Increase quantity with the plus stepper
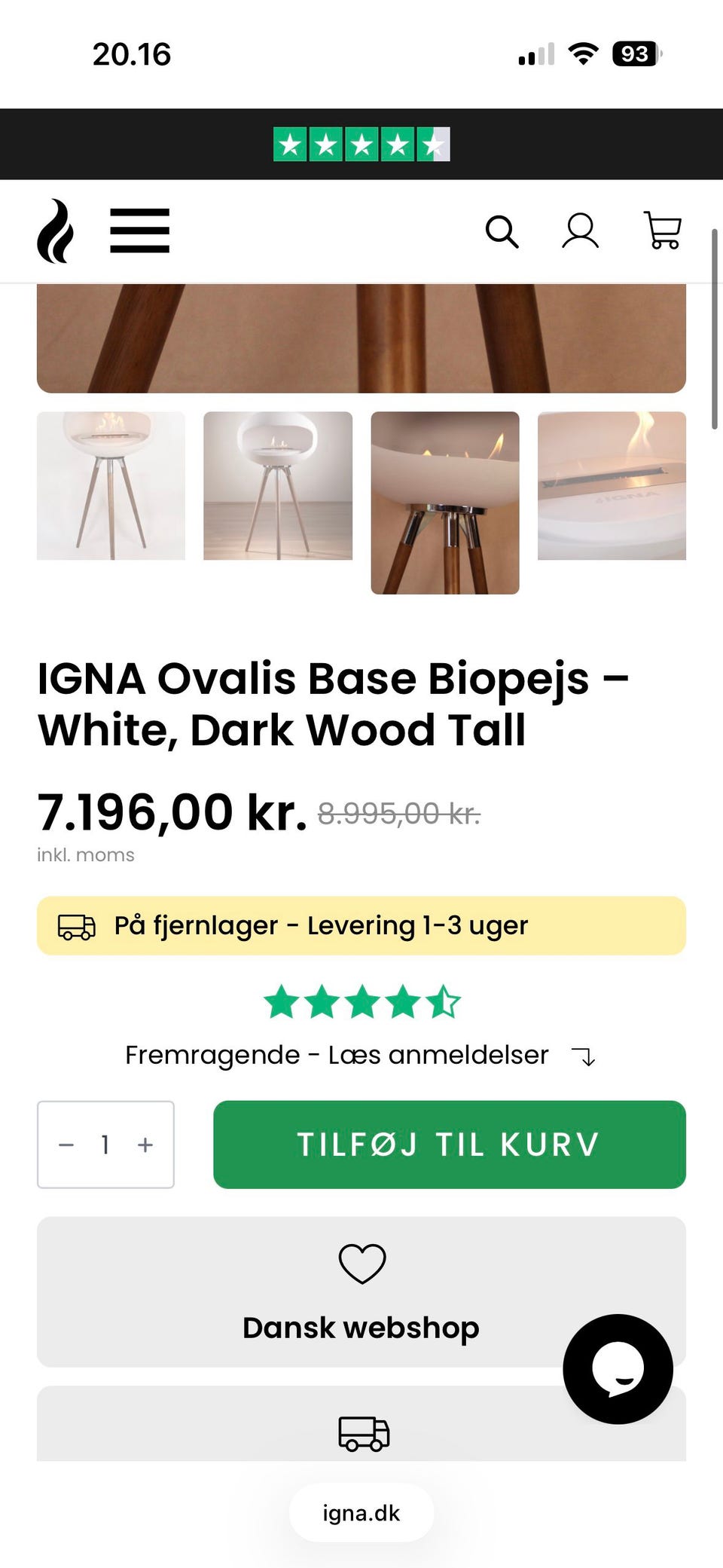The image size is (723, 1568). click(145, 1145)
